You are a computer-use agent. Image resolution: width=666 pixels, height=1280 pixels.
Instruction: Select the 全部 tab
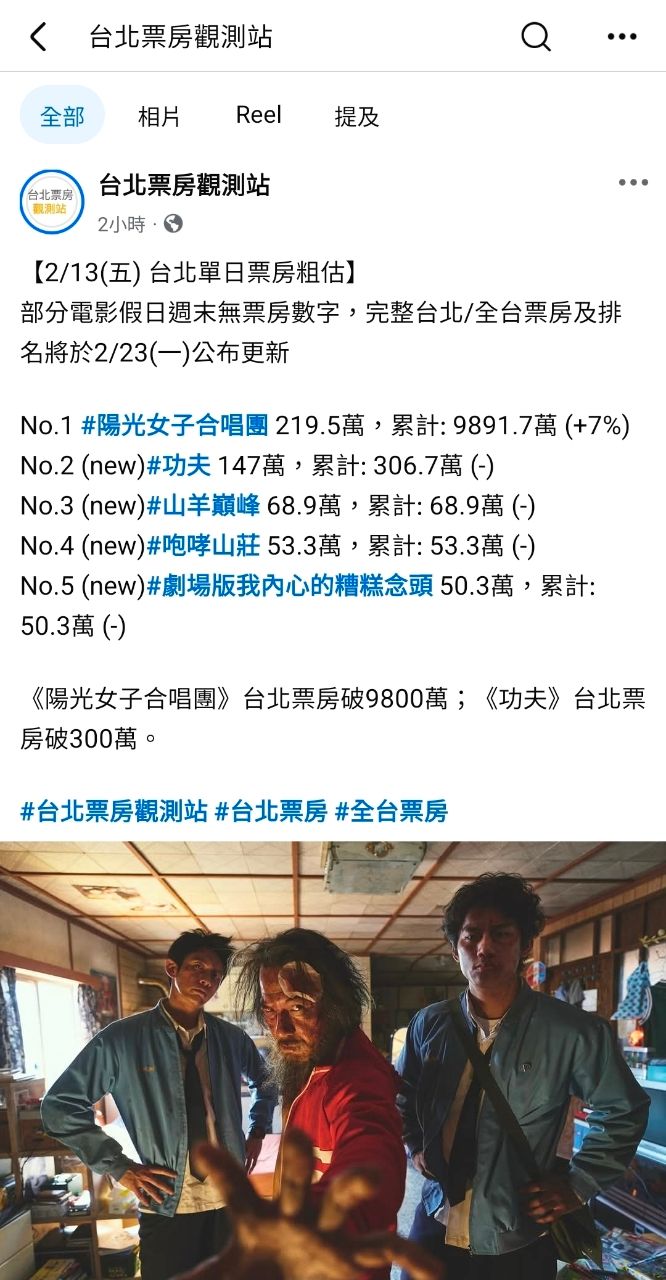point(62,116)
